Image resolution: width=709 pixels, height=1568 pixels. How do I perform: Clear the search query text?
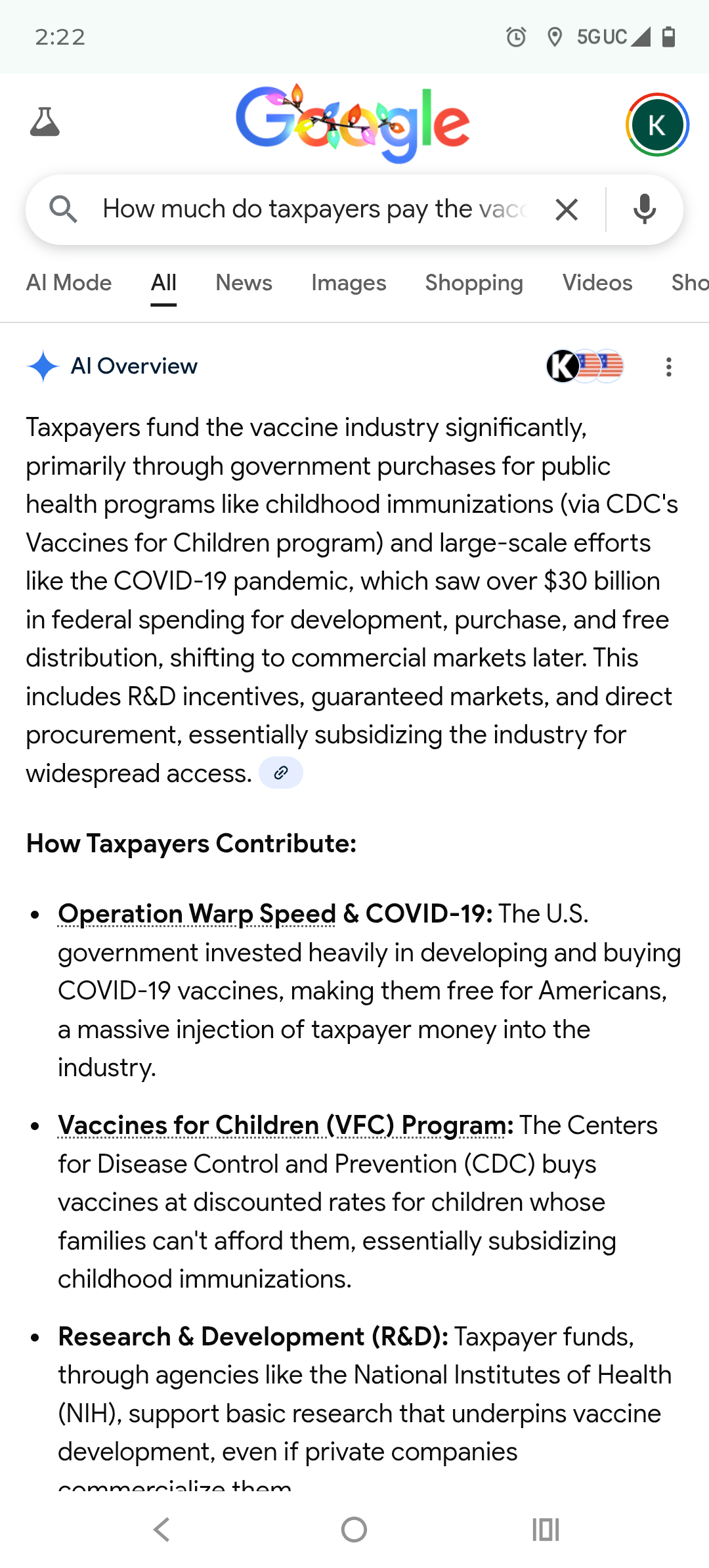pos(566,210)
